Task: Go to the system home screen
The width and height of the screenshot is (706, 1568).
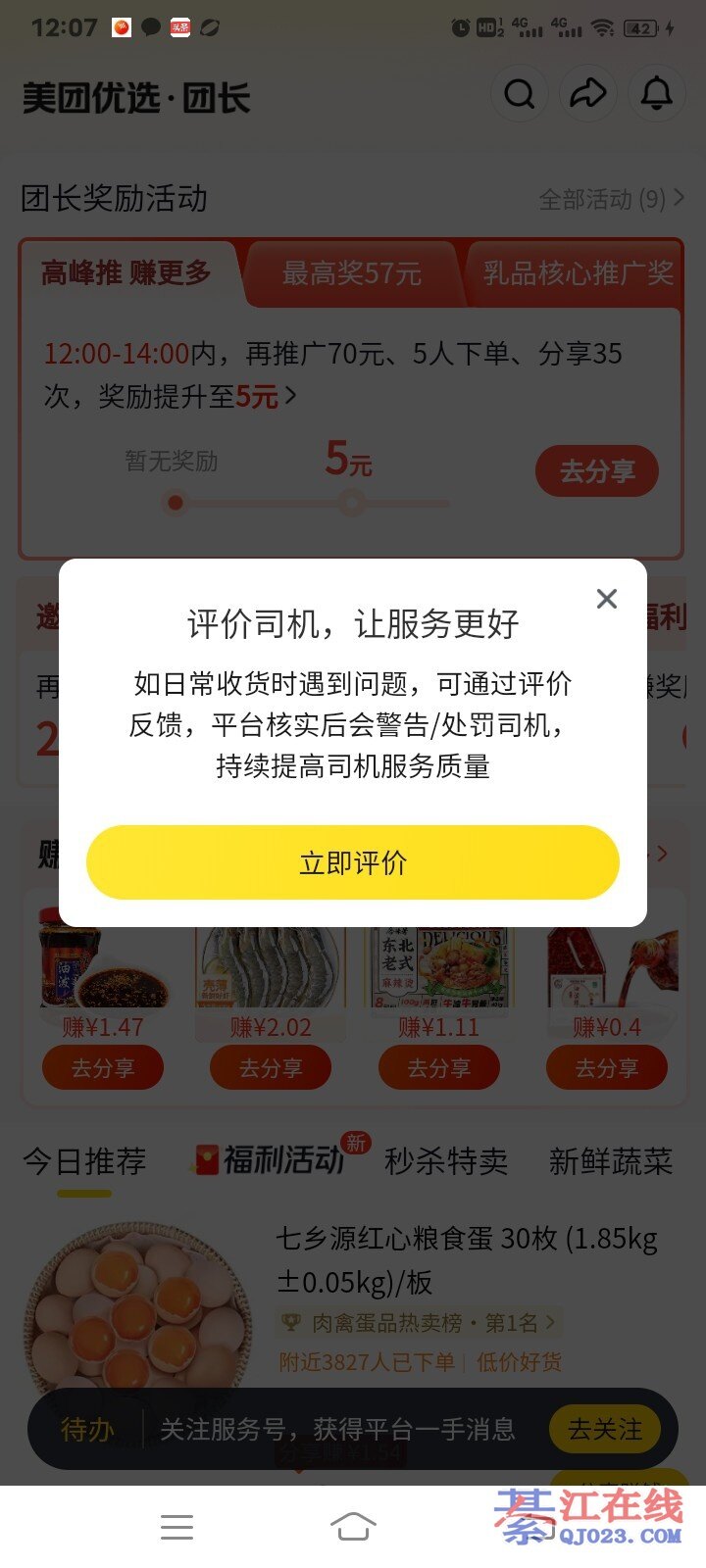Action: click(353, 1526)
